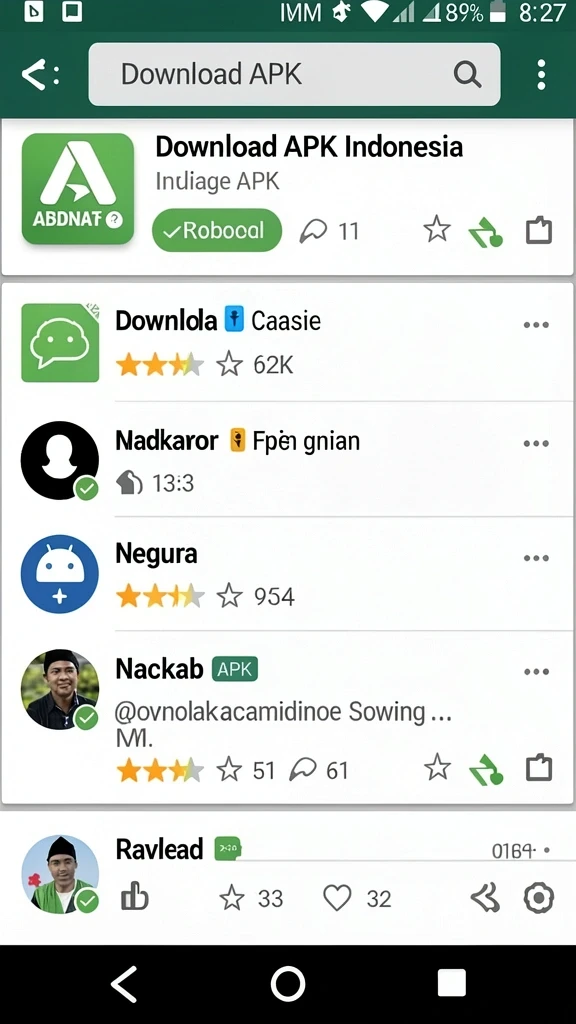Screen dimensions: 576x1024
Task: Go to the home screen
Action: [x=288, y=984]
